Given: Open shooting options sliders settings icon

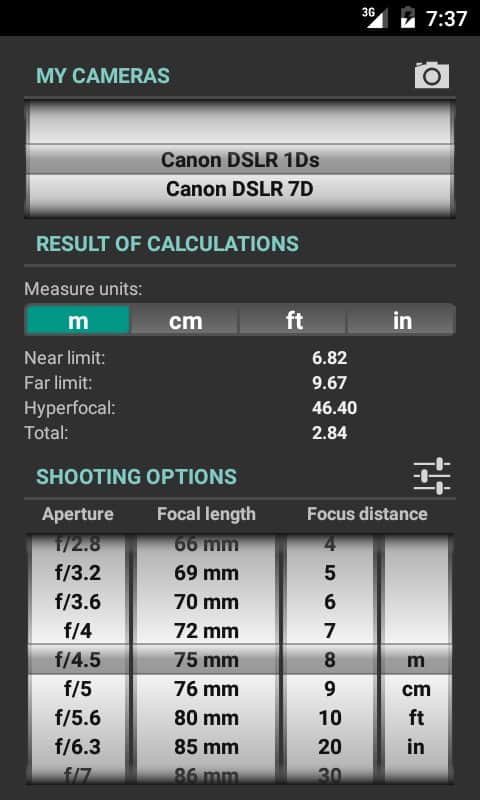Looking at the screenshot, I should click(x=432, y=476).
